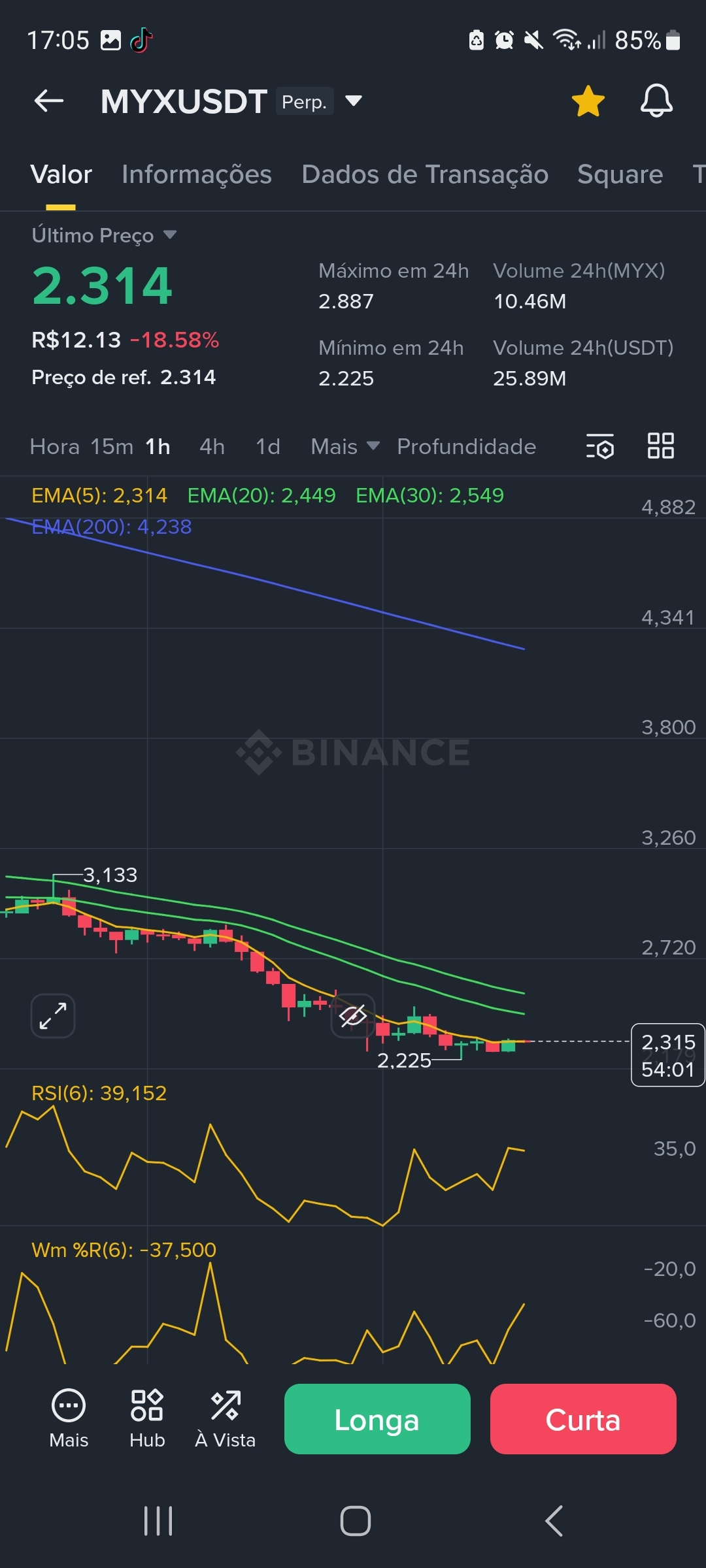Open the Square tab
706x1568 pixels.
tap(620, 174)
